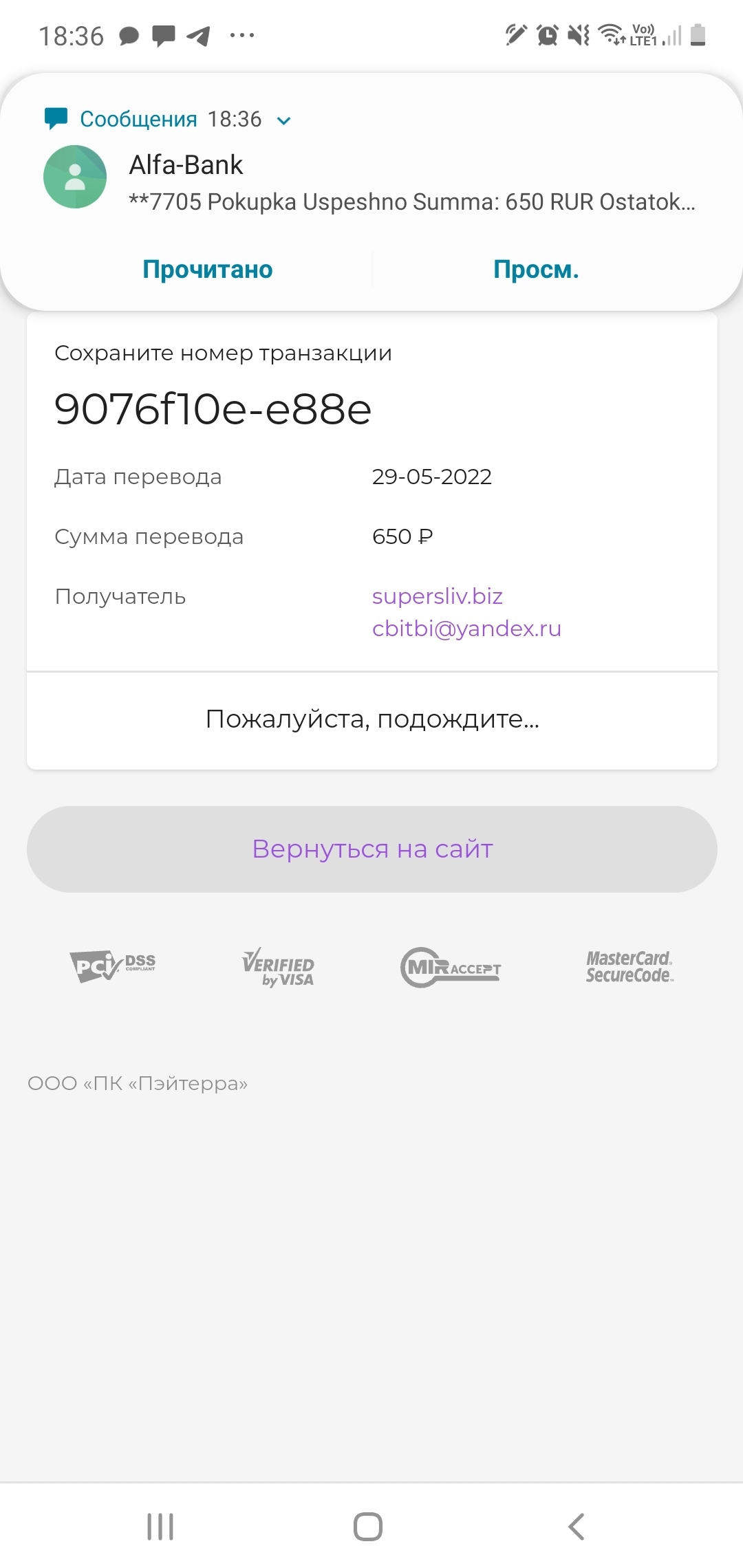This screenshot has height=1568, width=743.
Task: Open the supersliv.biz recipient link
Action: (x=438, y=596)
